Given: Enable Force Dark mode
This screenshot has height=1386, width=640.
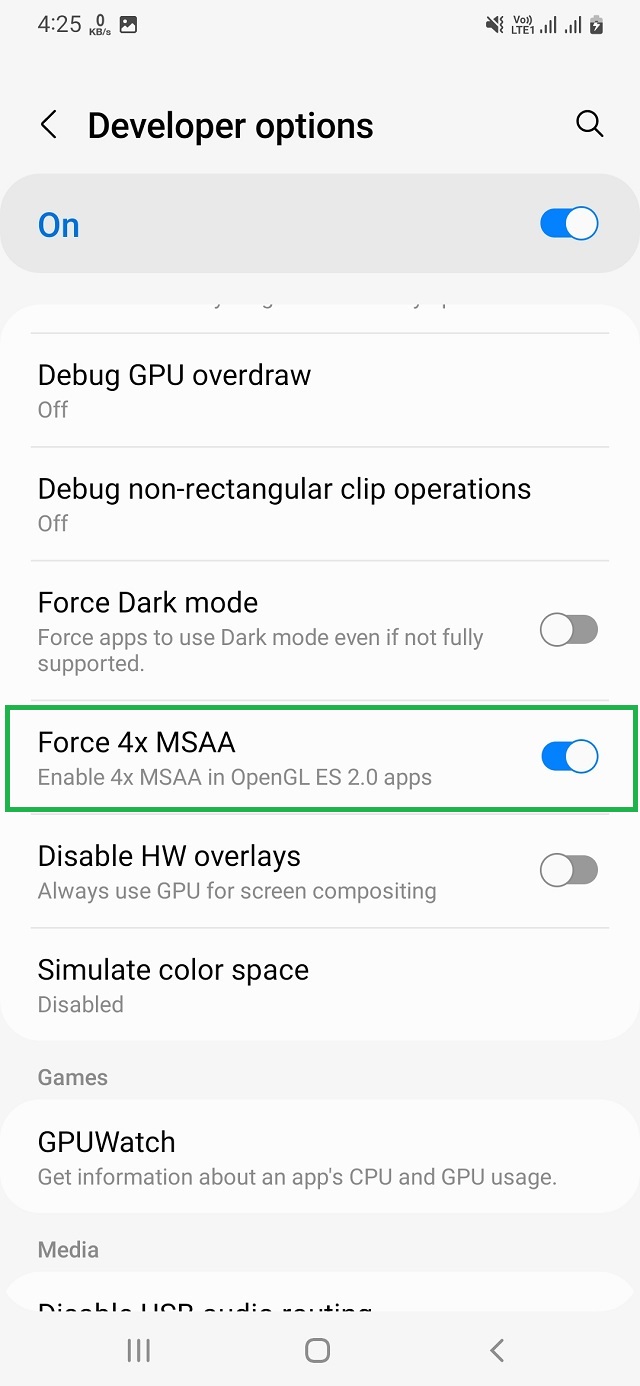Looking at the screenshot, I should 569,630.
